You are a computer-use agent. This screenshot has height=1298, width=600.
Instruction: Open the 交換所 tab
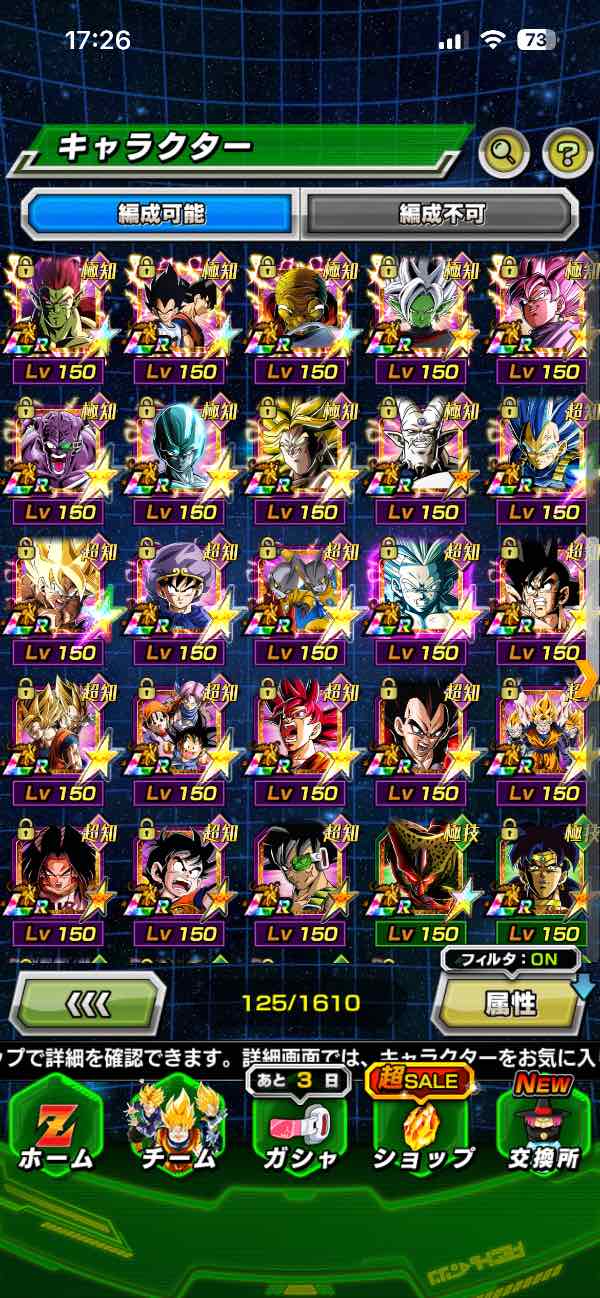[545, 1125]
